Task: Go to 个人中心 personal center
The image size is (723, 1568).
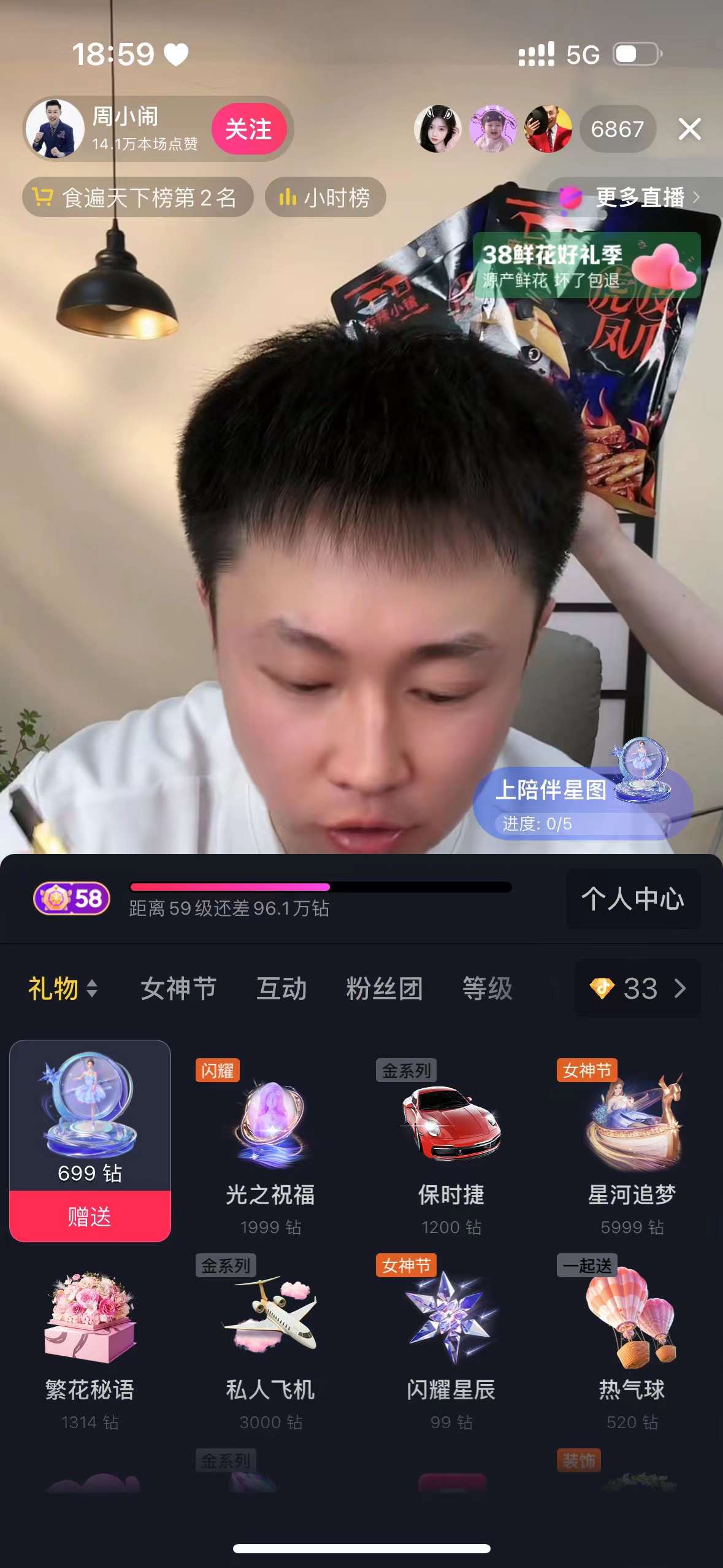Action: [x=632, y=899]
